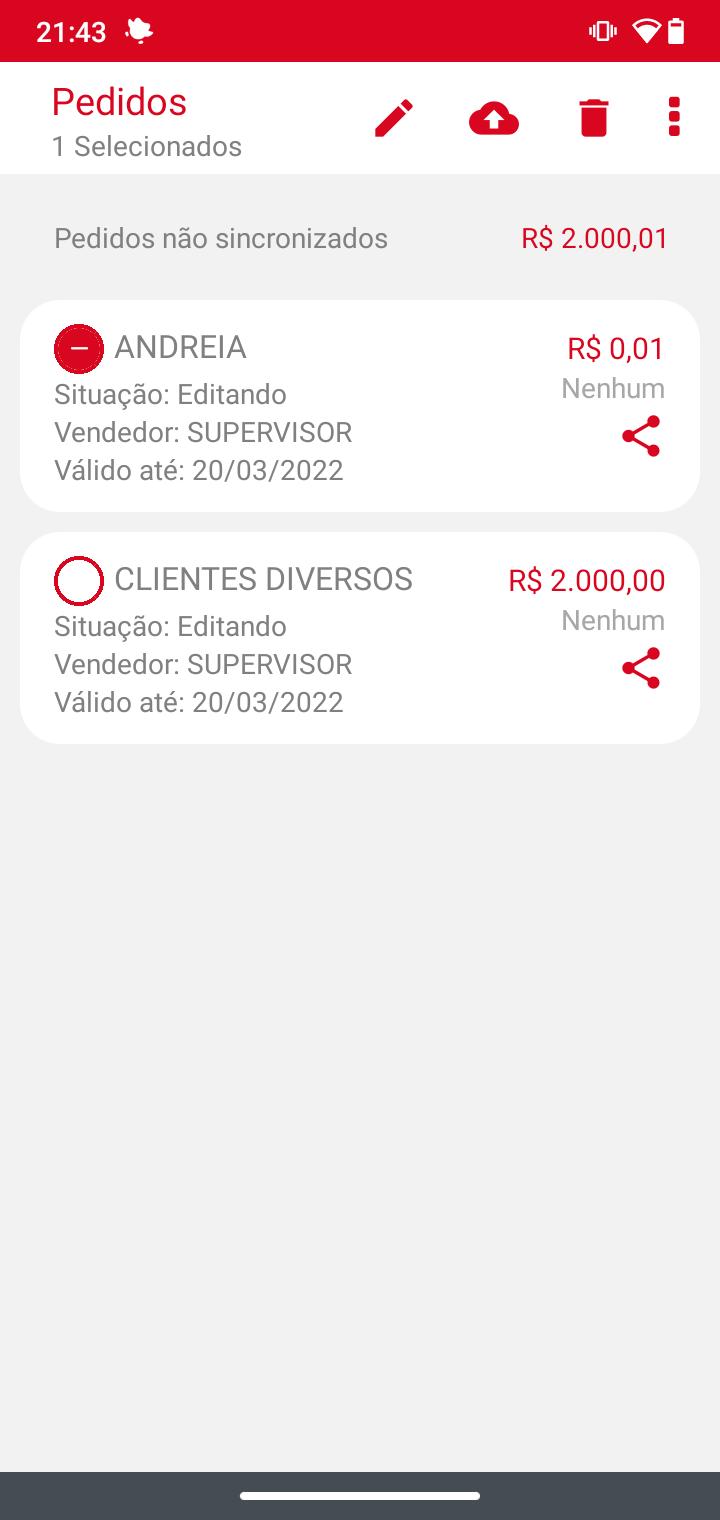Delete the selected order with the trash icon
The image size is (720, 1520).
(x=593, y=118)
